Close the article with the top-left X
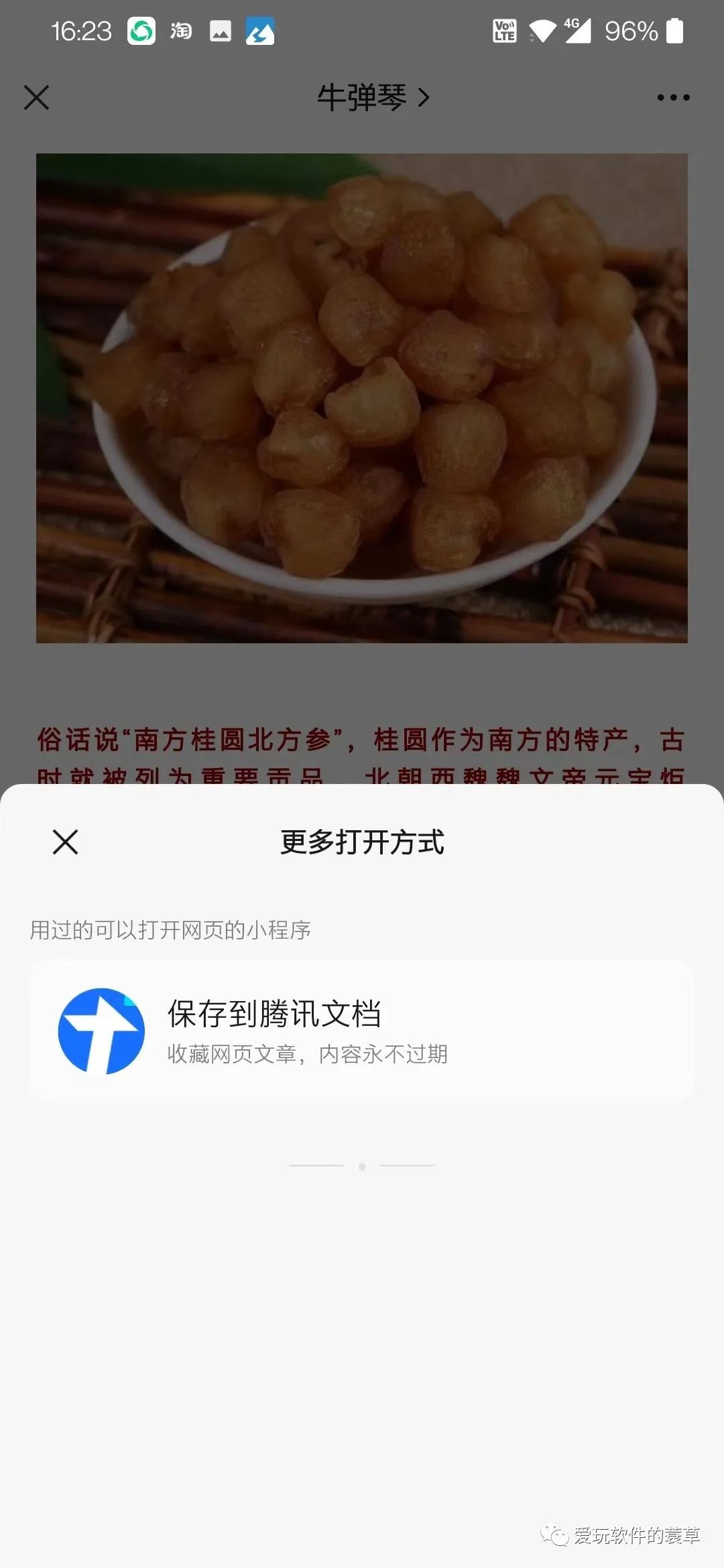The height and width of the screenshot is (1568, 724). (37, 97)
